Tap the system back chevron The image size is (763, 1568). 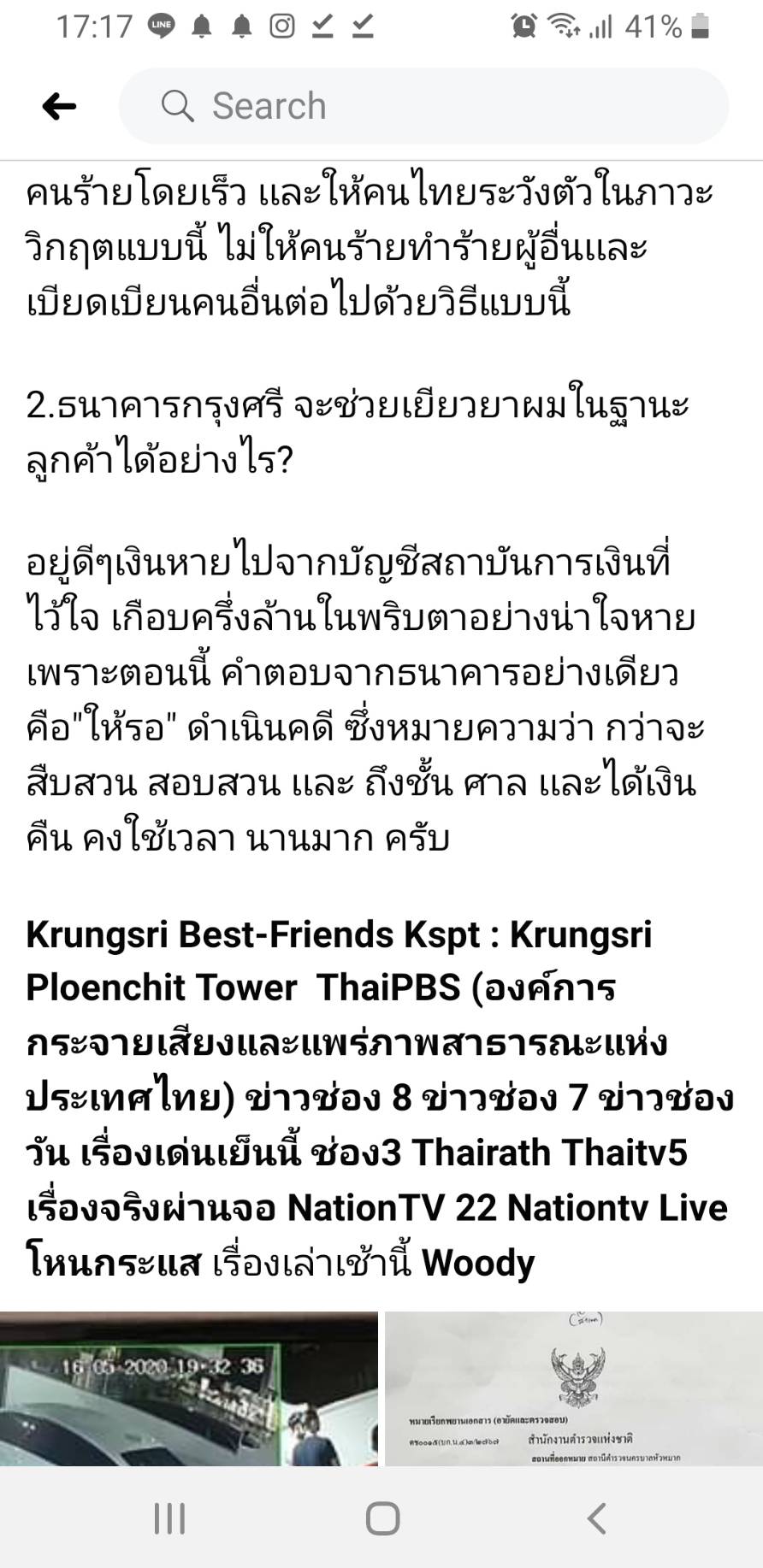pyautogui.click(x=596, y=1518)
